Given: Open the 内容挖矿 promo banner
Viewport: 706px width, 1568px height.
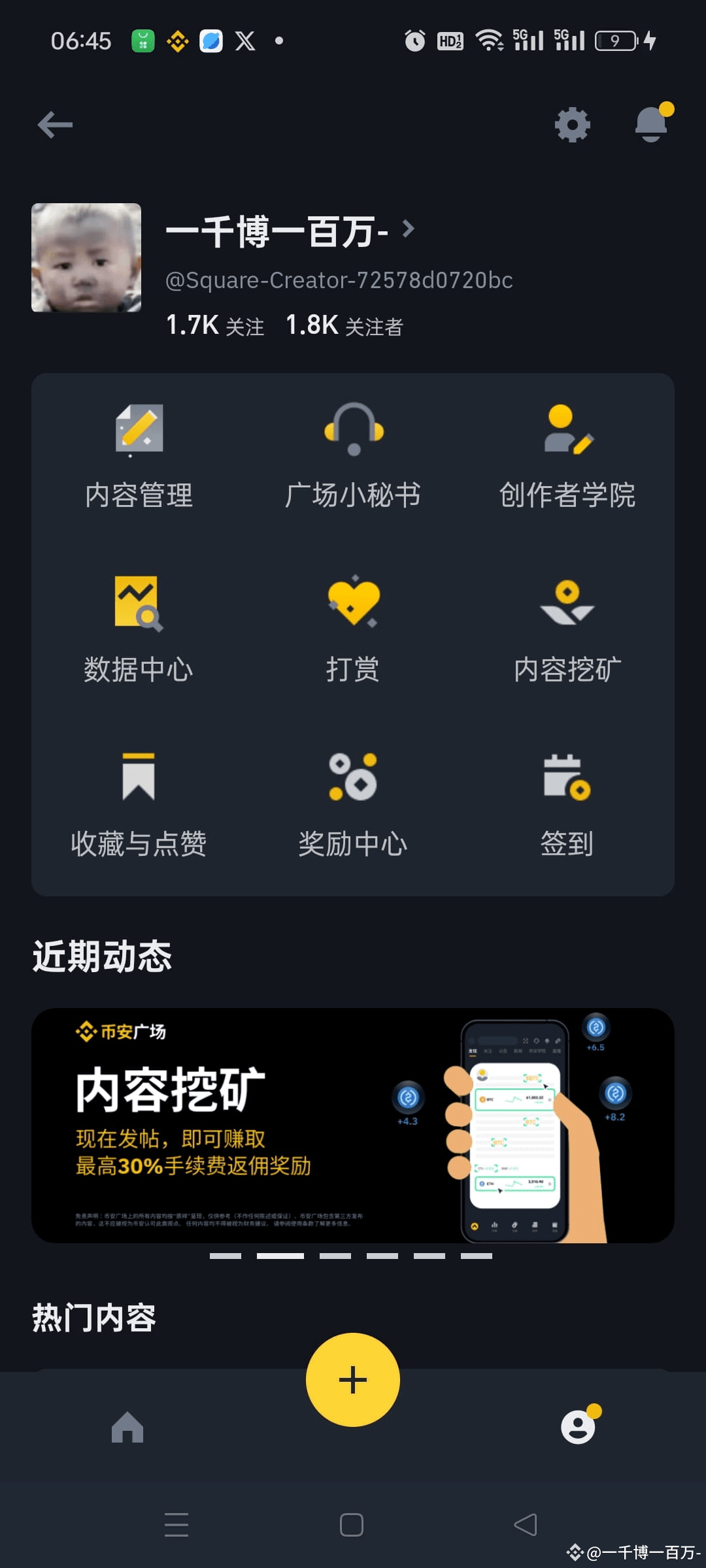Looking at the screenshot, I should click(x=353, y=1125).
